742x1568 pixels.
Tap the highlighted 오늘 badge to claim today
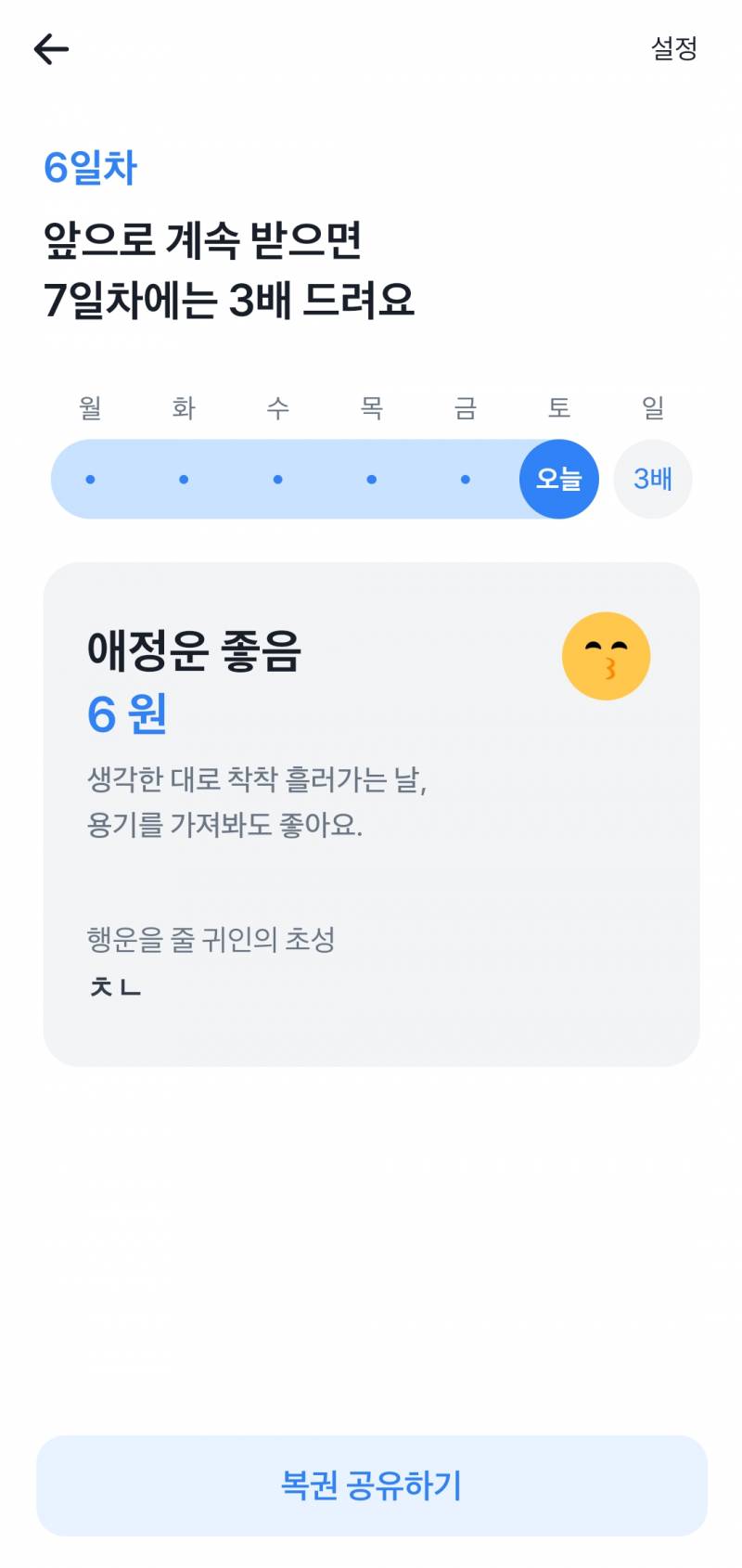pyautogui.click(x=558, y=479)
